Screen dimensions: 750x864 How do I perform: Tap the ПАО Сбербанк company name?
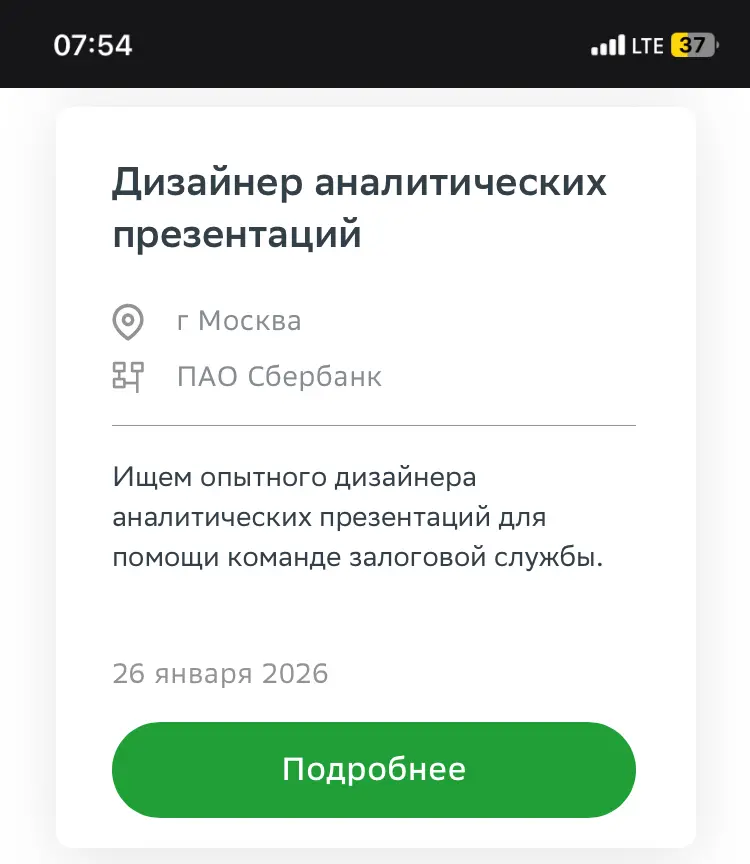pyautogui.click(x=280, y=376)
